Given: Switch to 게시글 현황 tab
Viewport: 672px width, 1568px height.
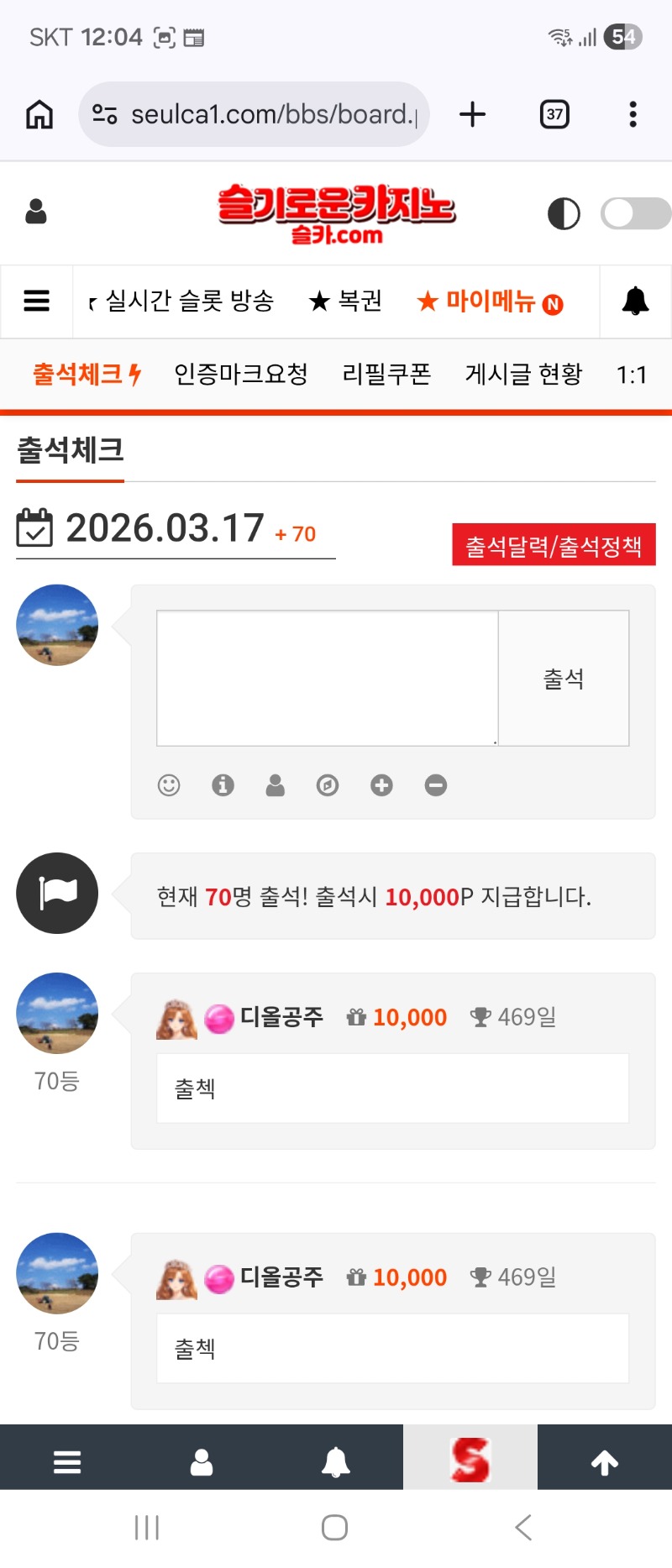Looking at the screenshot, I should point(523,374).
